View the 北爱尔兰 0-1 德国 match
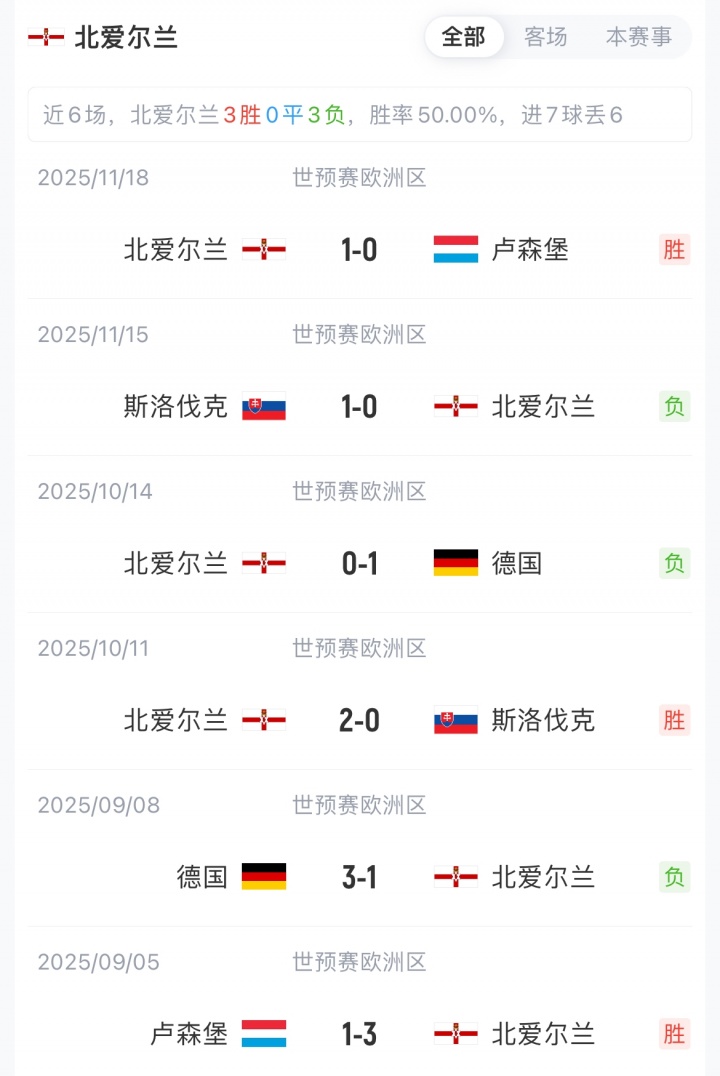Screen dimensions: 720x1076 [359, 563]
